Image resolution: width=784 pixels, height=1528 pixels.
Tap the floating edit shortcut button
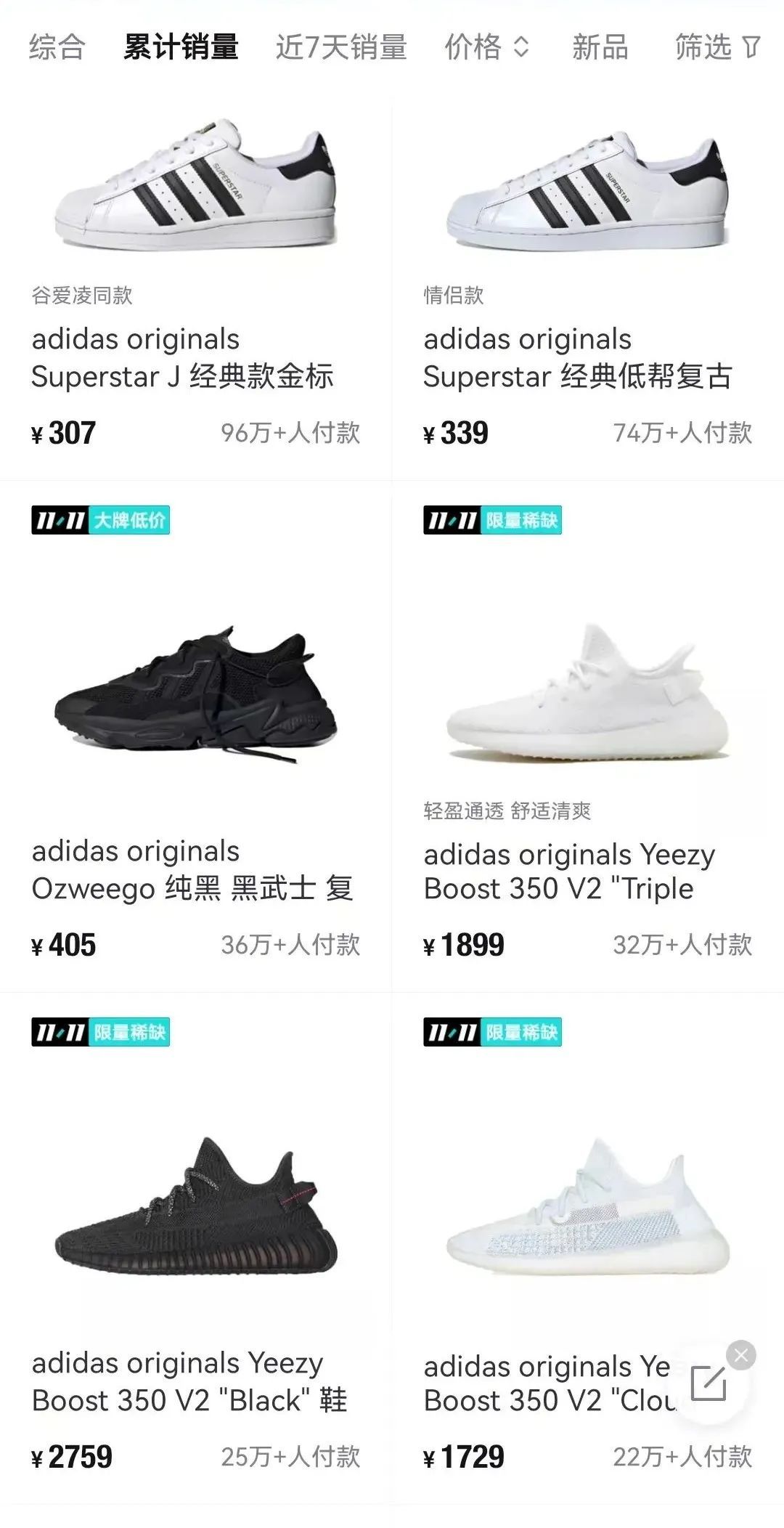(709, 1383)
